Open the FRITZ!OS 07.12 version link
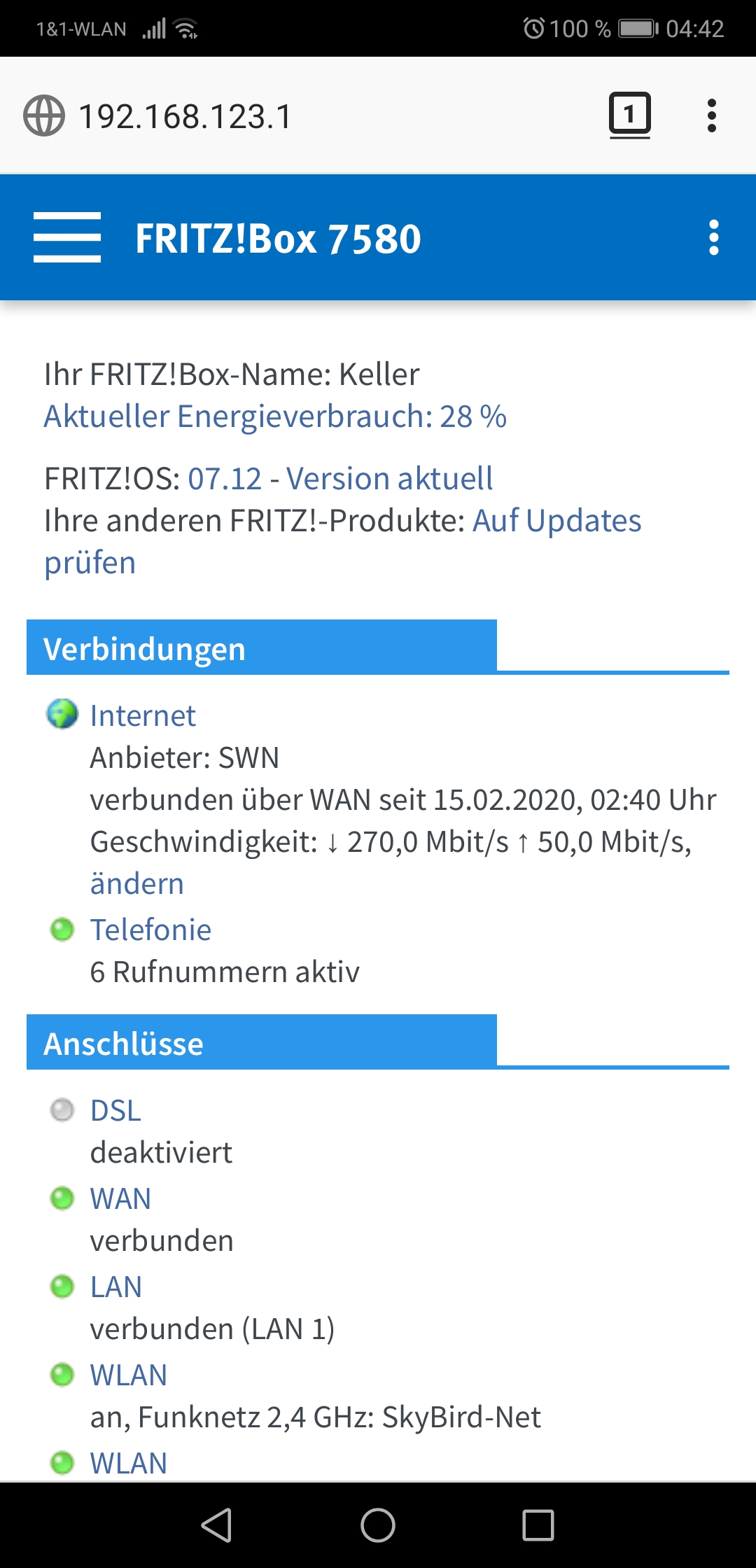 (225, 479)
